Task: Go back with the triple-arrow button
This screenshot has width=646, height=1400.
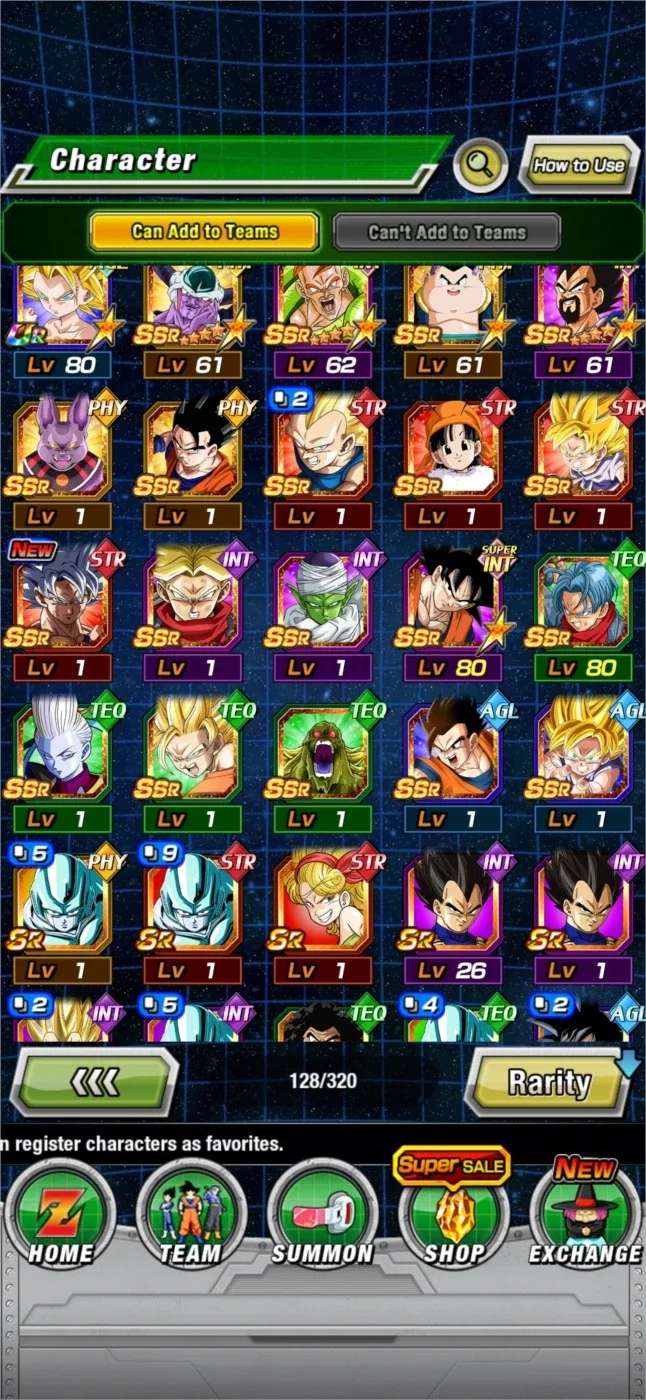Action: pos(94,1081)
